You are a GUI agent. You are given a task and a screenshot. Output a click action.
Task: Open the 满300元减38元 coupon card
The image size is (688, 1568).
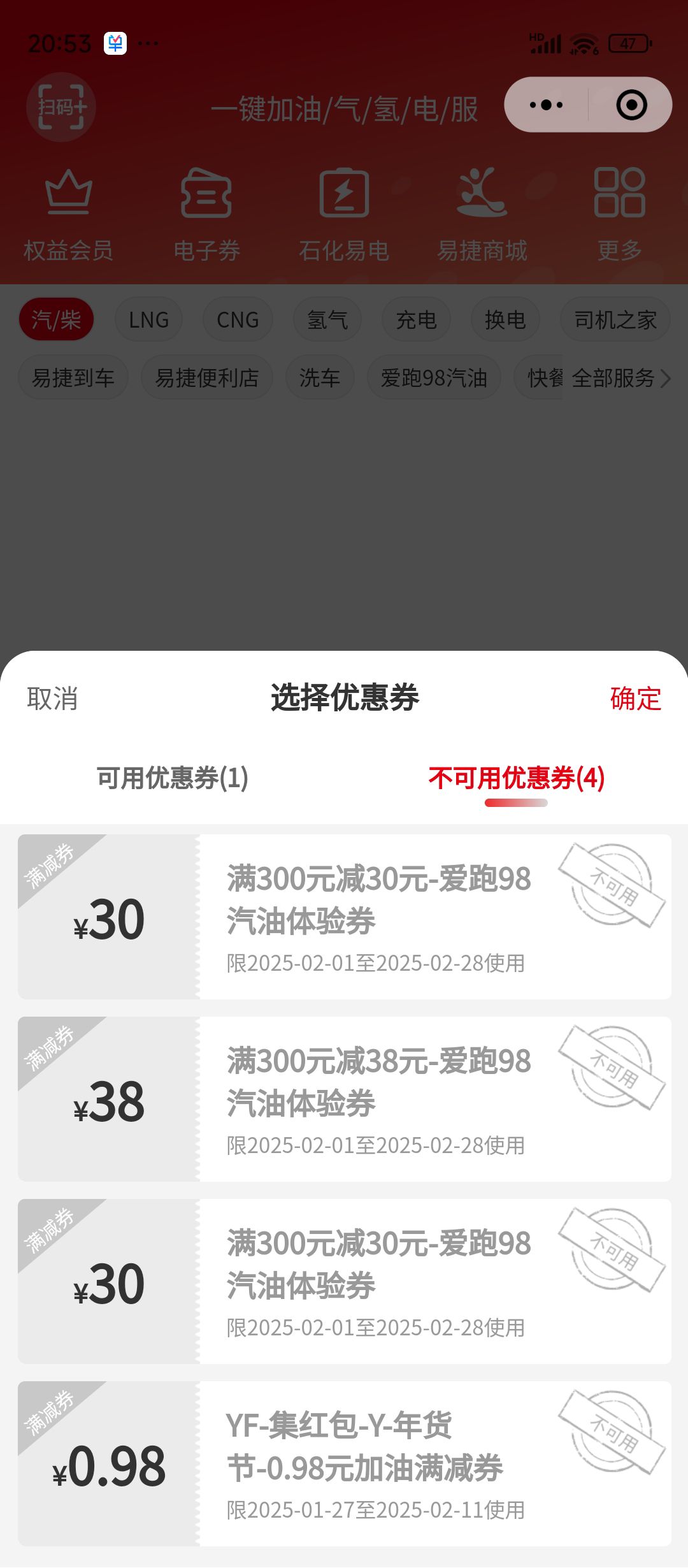(x=345, y=1099)
